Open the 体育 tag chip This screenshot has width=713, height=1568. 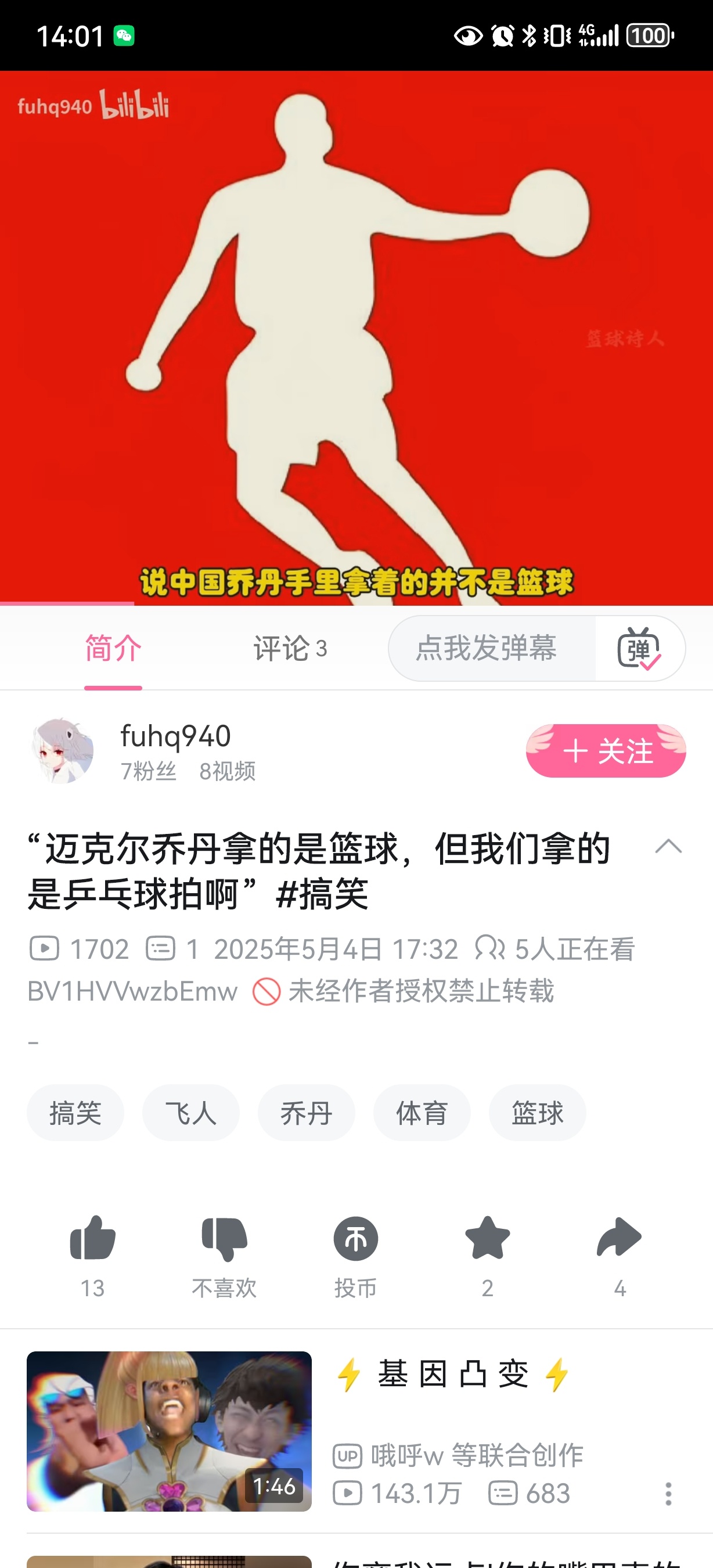pos(422,1113)
